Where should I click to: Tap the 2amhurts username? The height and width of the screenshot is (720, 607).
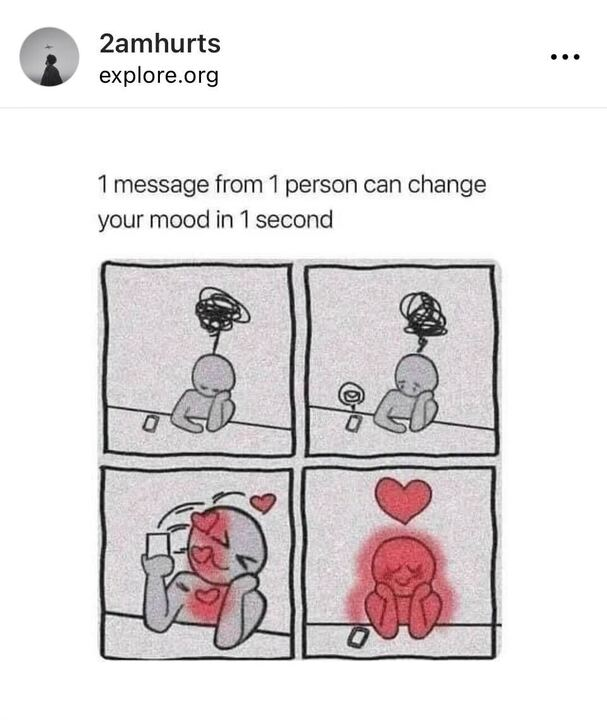point(160,44)
